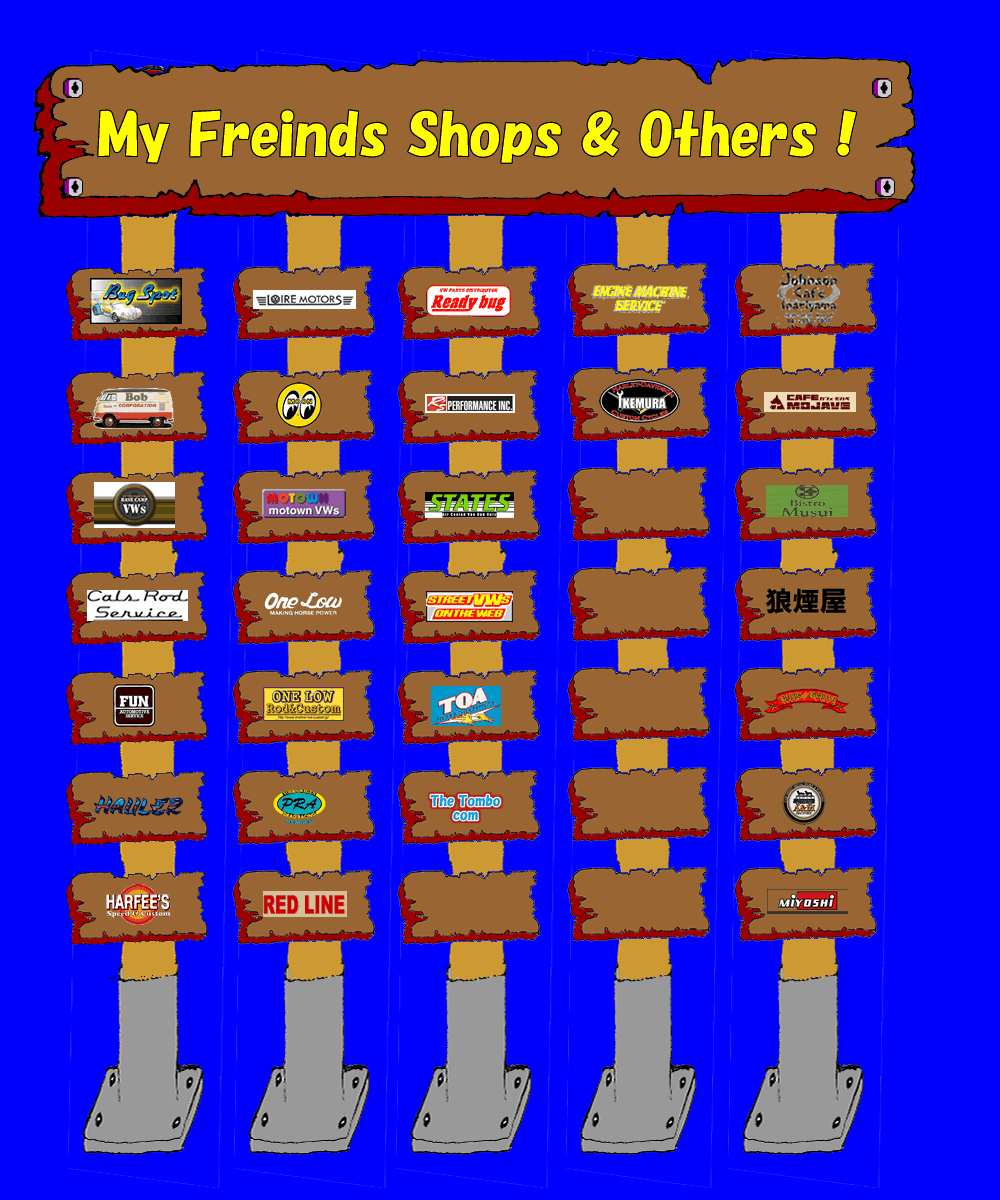Open the Performance Inc. banner

point(470,404)
